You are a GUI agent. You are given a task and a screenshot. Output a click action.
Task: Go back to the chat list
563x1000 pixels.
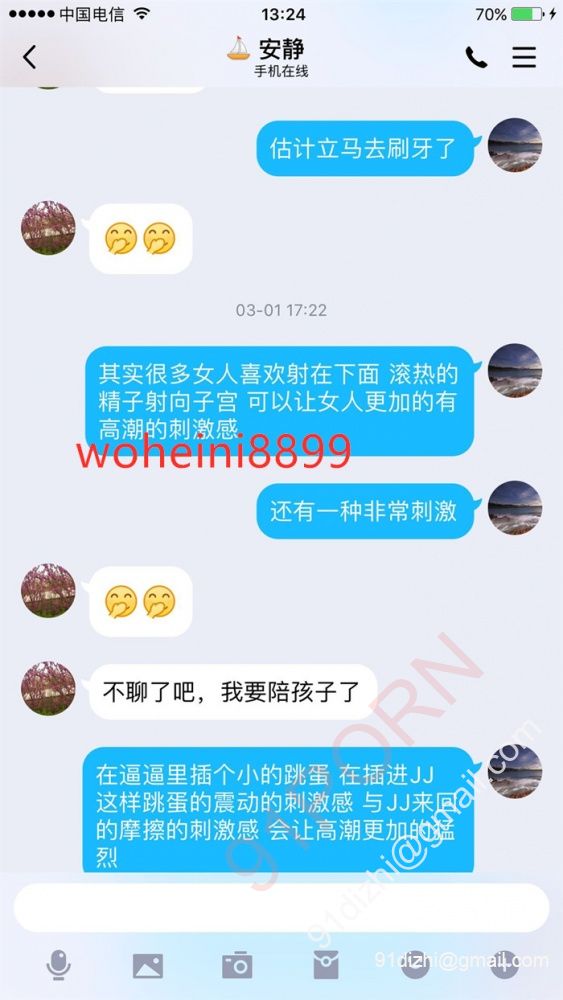(29, 57)
